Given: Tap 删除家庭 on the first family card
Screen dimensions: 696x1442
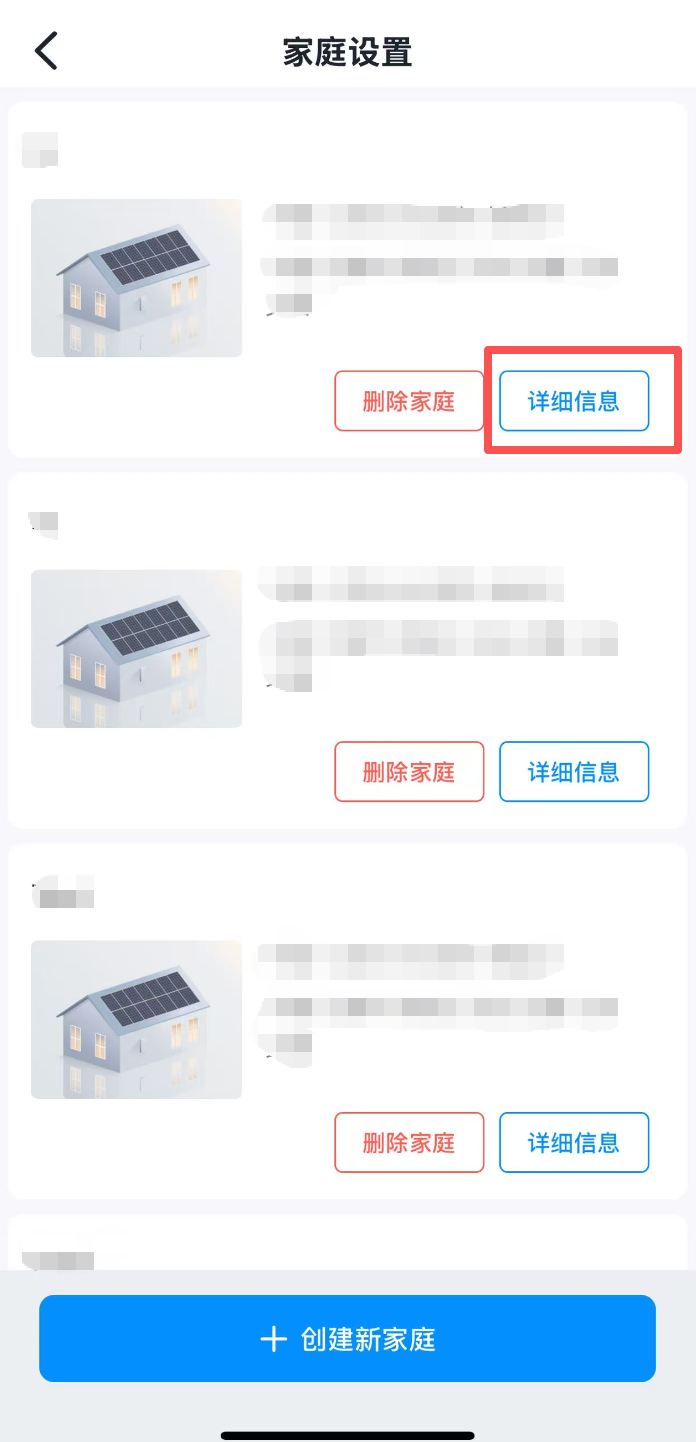Looking at the screenshot, I should click(x=409, y=401).
